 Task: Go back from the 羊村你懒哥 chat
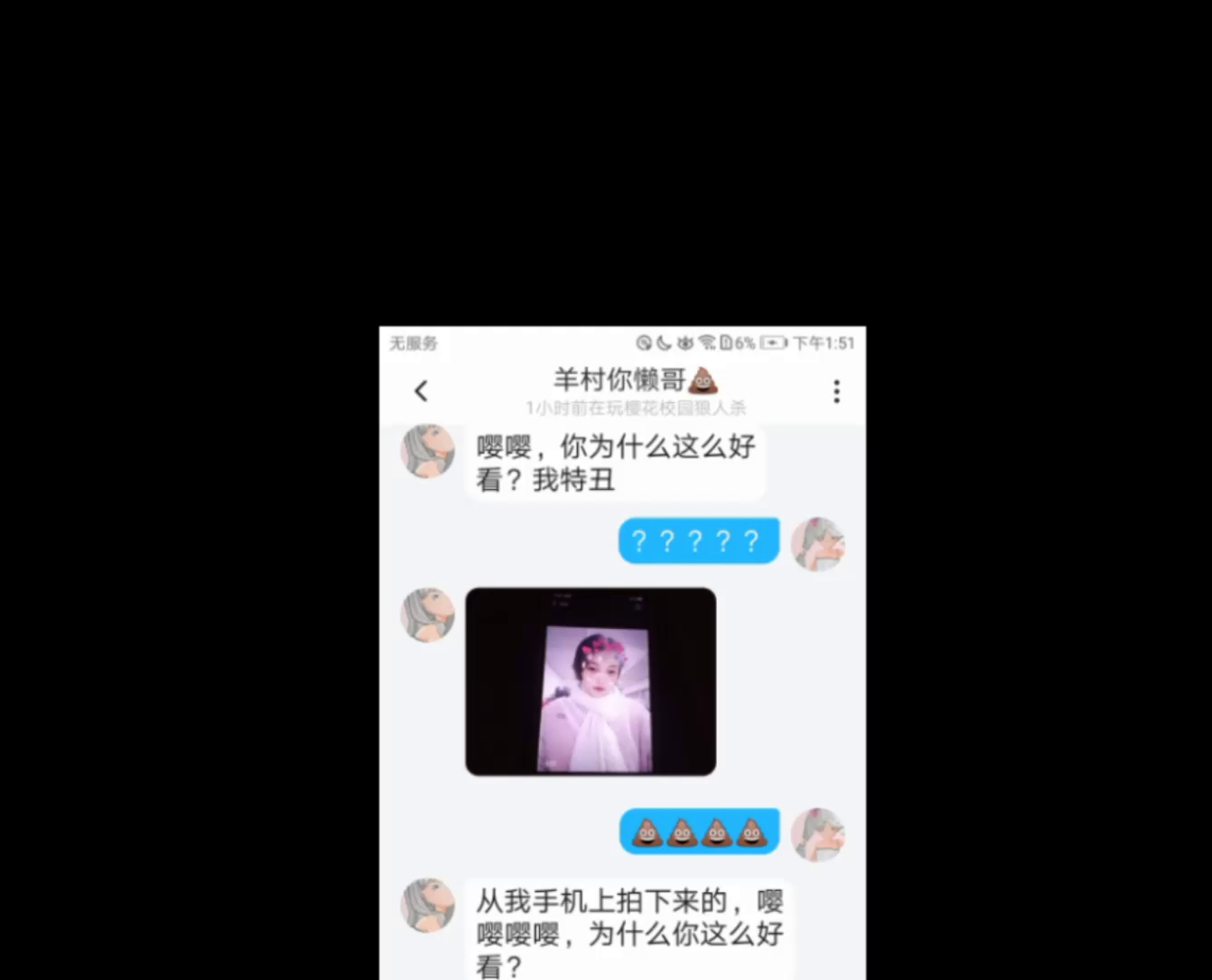point(421,391)
